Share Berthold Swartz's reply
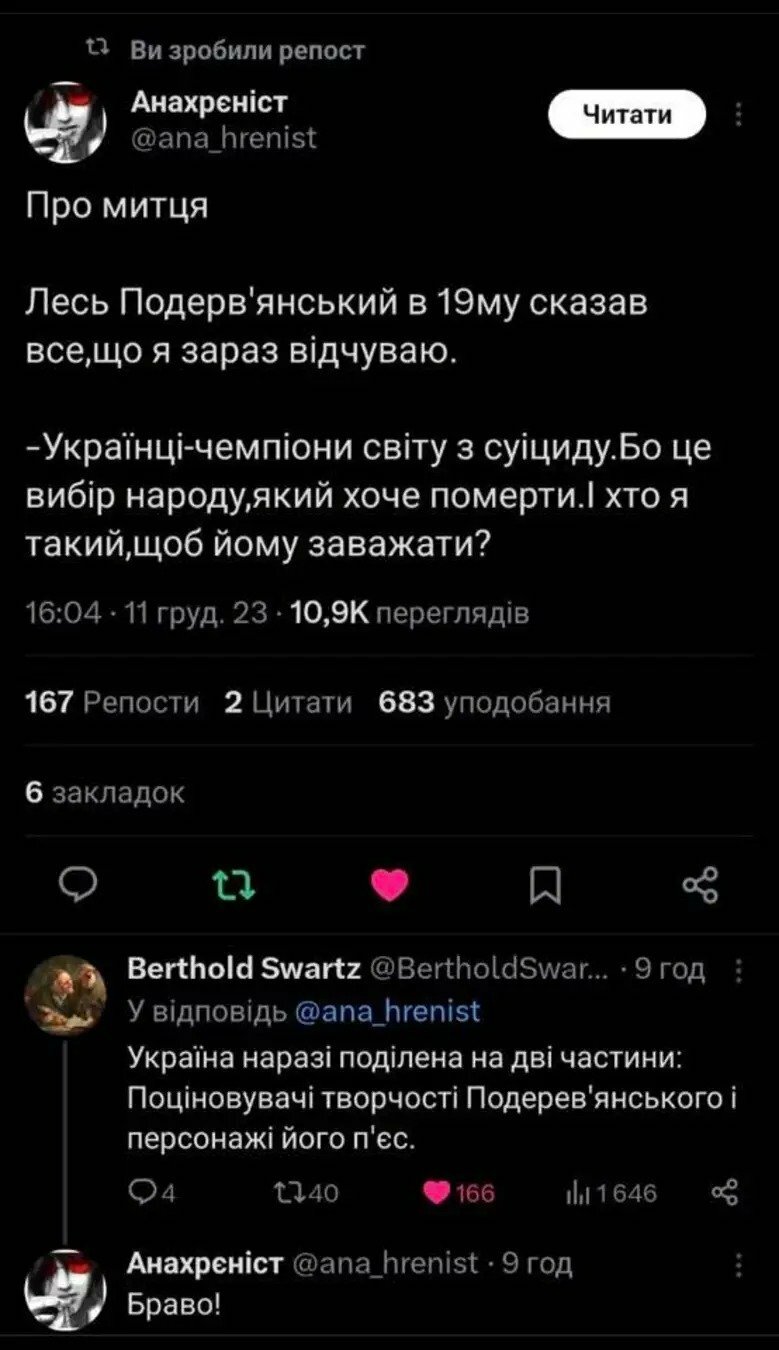 pos(724,1192)
